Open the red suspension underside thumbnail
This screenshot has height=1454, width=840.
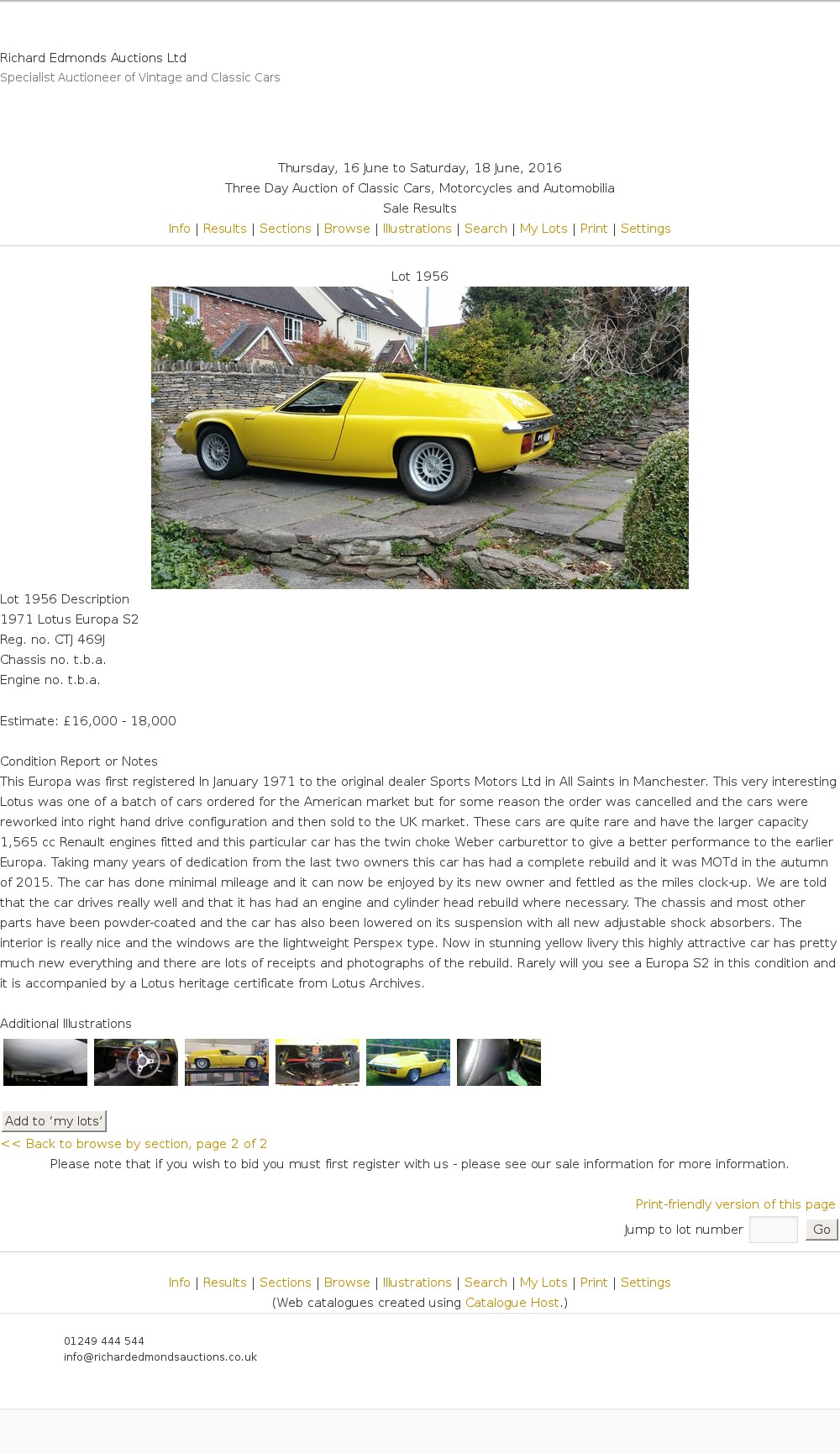click(318, 1062)
